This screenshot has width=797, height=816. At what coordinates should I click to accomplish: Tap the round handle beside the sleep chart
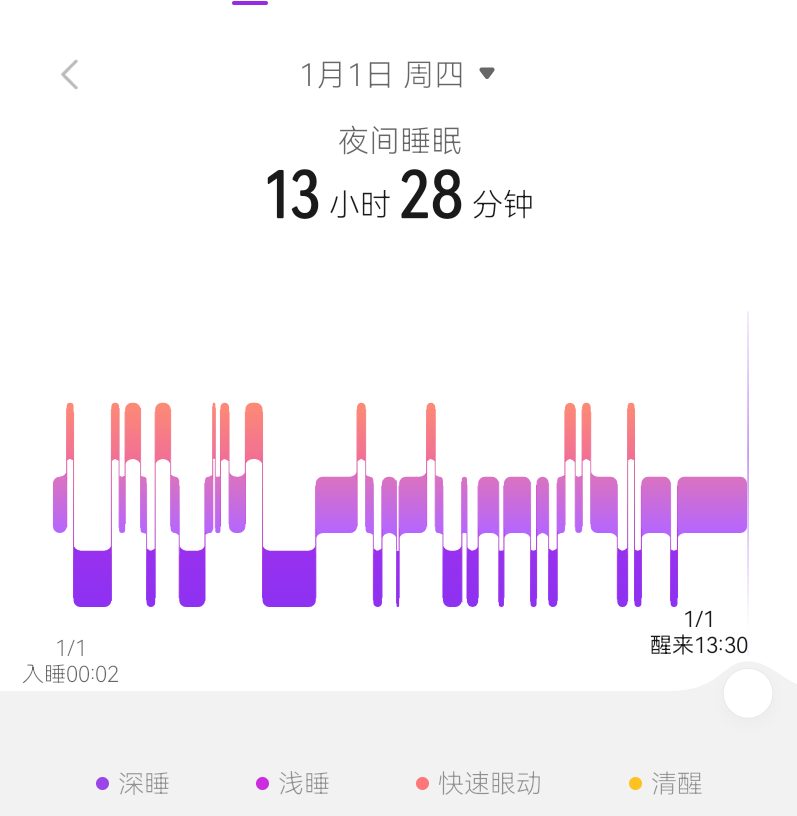(747, 694)
